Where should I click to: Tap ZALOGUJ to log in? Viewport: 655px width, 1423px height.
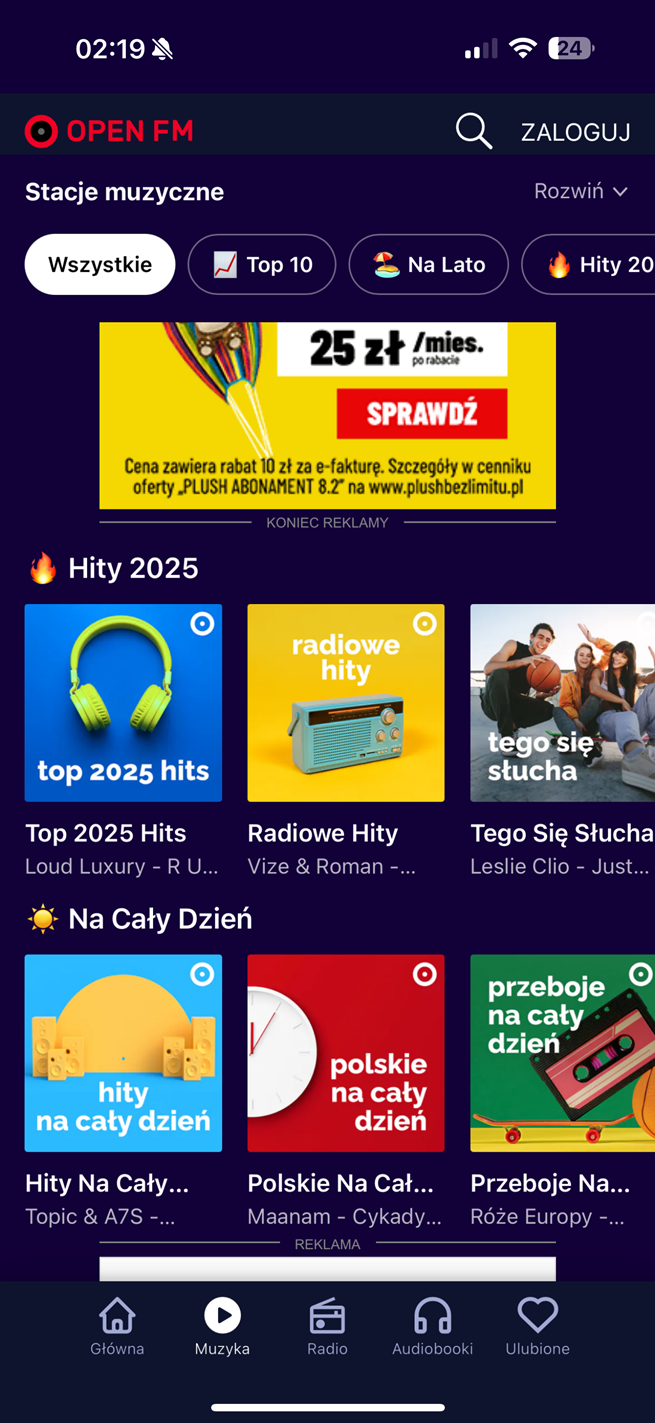click(x=575, y=132)
